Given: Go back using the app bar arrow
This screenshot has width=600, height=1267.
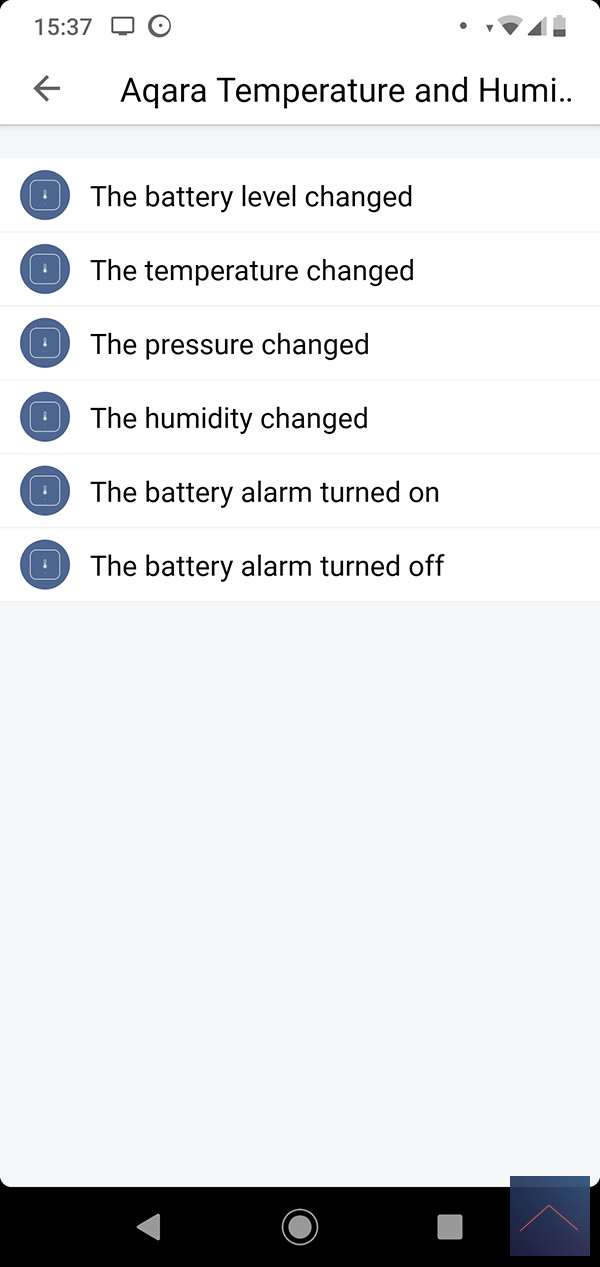Looking at the screenshot, I should click(x=47, y=89).
